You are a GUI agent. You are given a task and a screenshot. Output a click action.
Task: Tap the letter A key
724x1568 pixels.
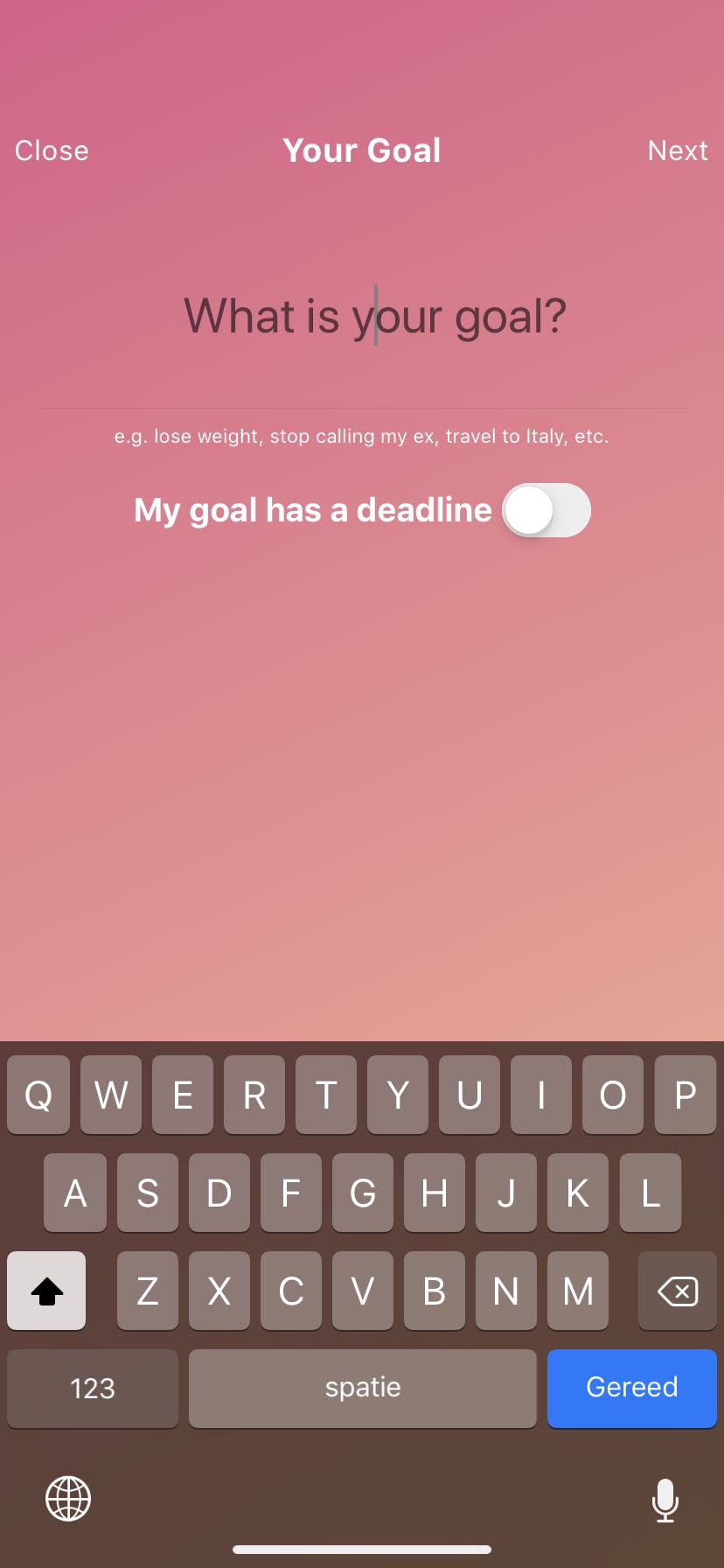pyautogui.click(x=74, y=1192)
